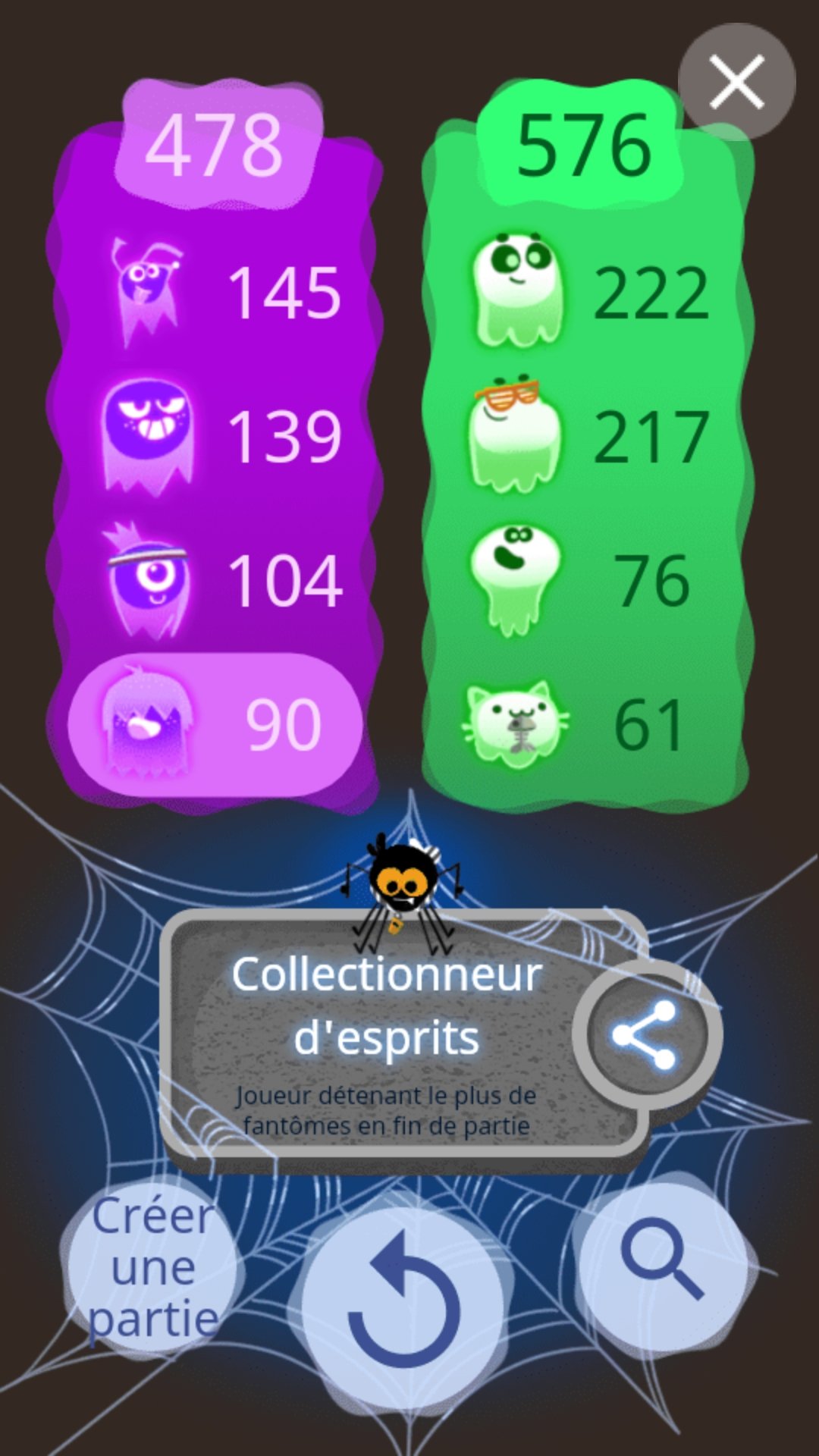The image size is (819, 1456).
Task: Share the Collectionneur d'esprits award
Action: point(645,1034)
